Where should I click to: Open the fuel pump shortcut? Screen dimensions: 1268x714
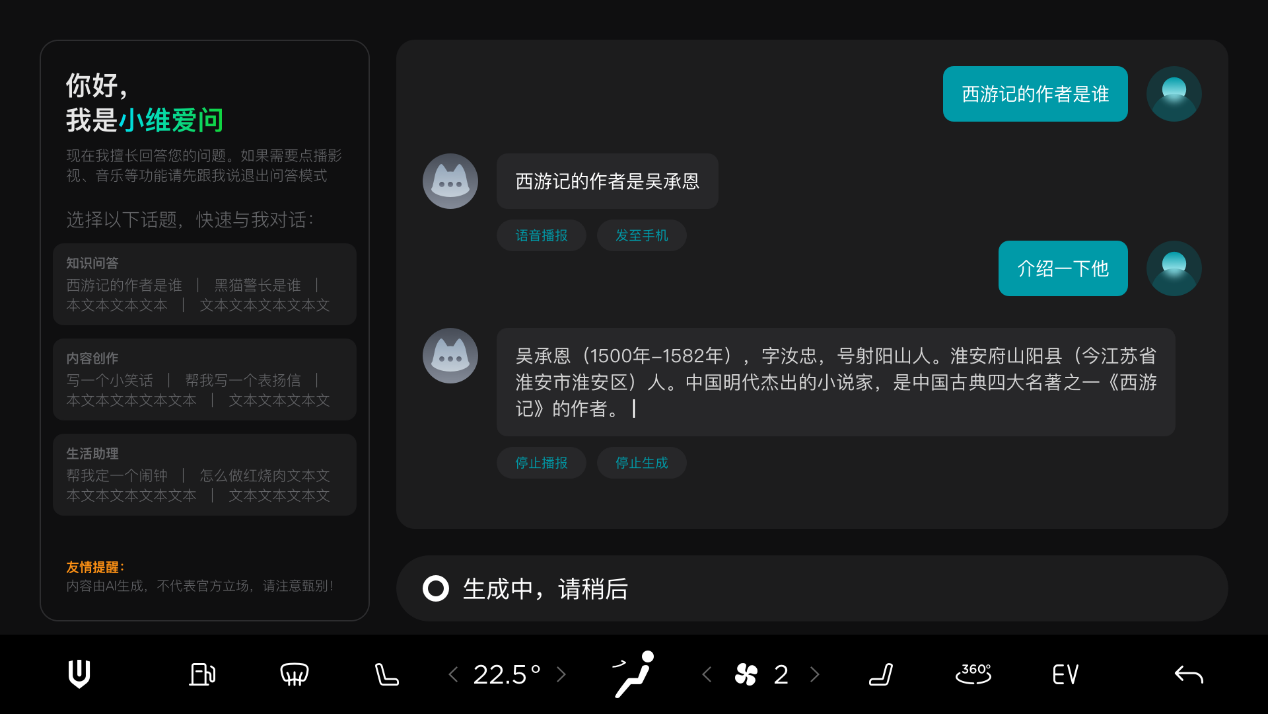[202, 674]
